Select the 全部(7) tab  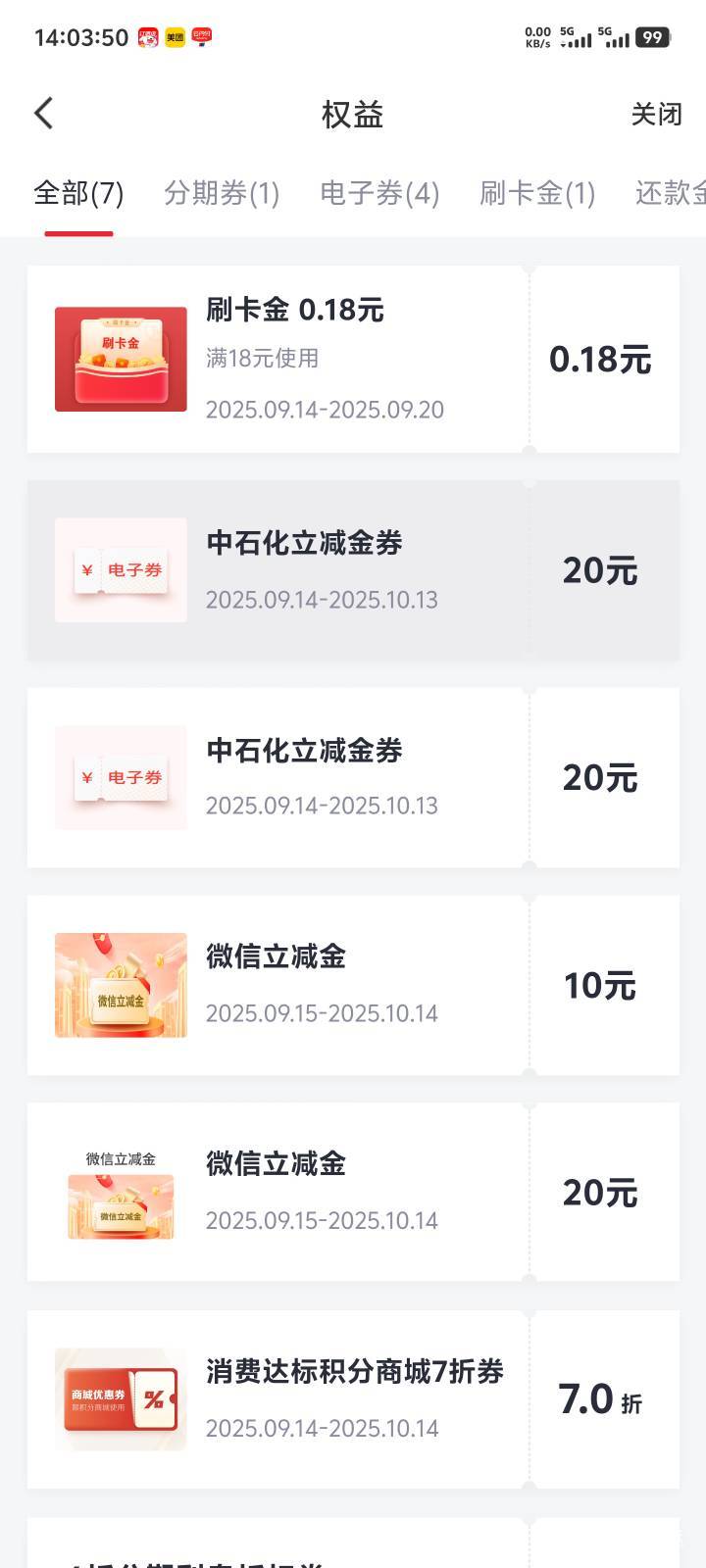78,193
